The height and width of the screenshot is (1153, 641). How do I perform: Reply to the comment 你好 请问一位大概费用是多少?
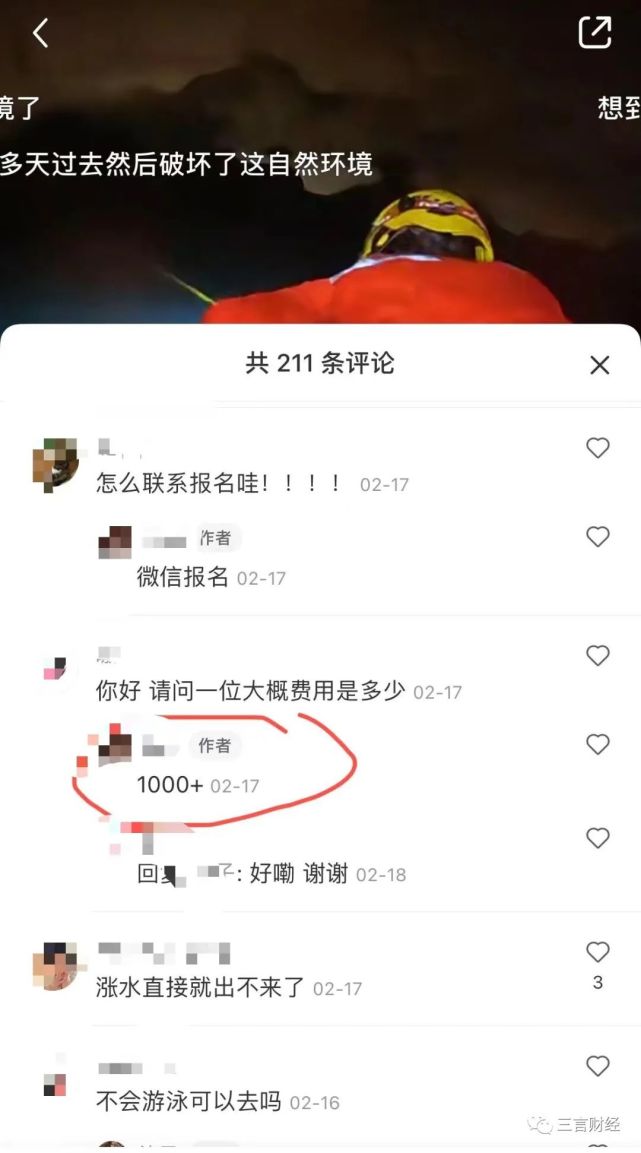pos(252,691)
